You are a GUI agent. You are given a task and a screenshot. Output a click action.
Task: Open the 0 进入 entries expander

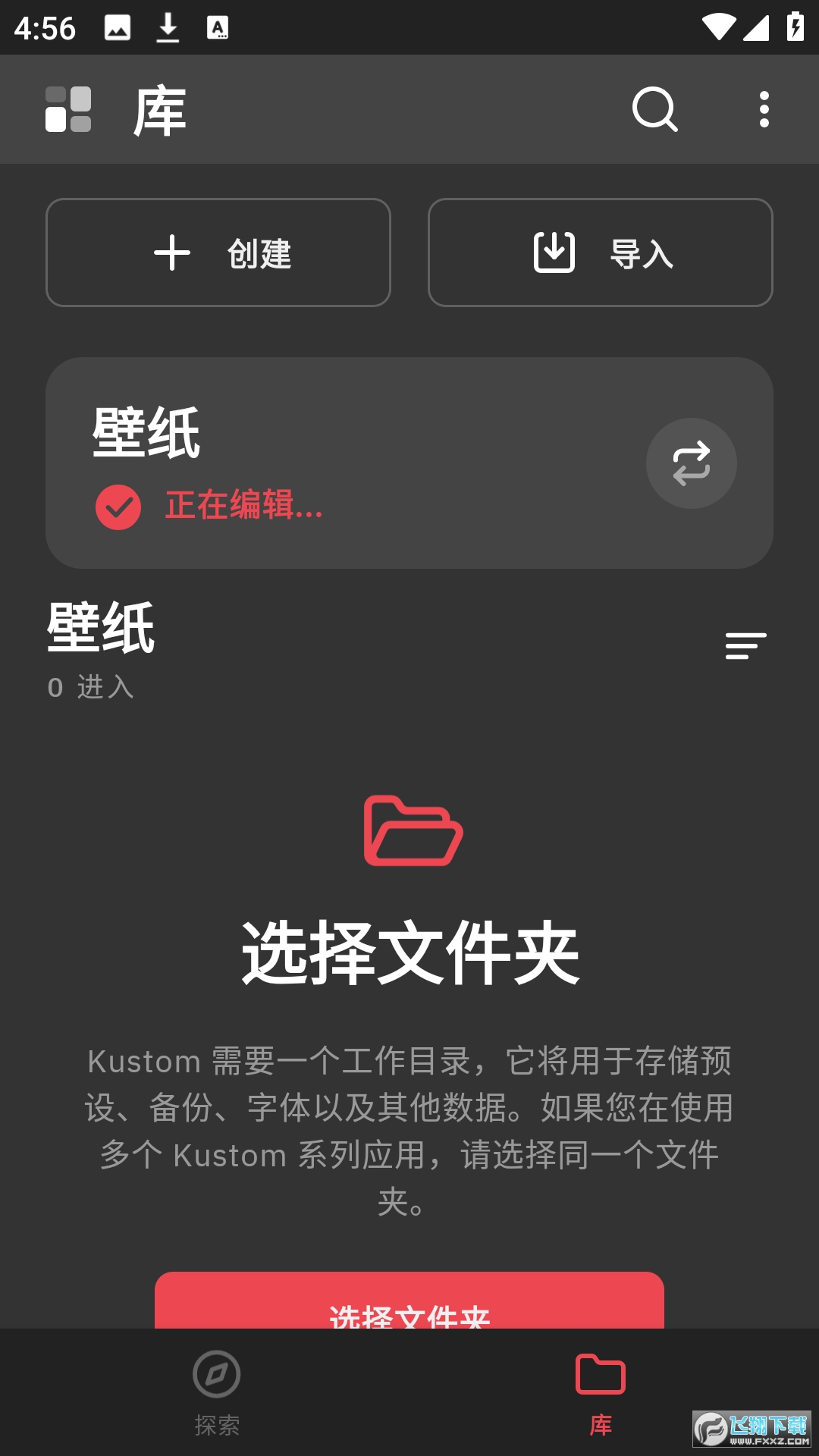click(90, 687)
